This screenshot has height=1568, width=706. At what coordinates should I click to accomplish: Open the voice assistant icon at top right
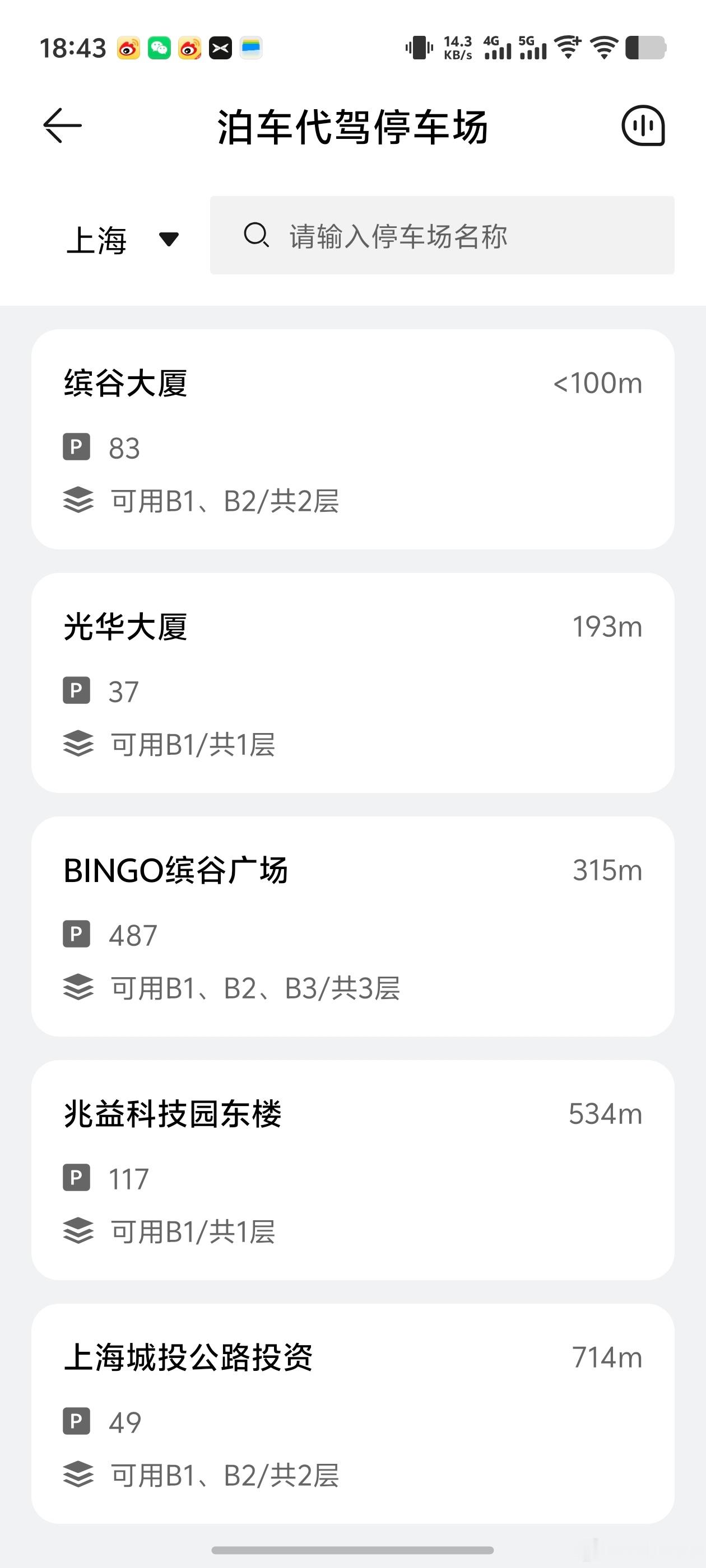(643, 125)
